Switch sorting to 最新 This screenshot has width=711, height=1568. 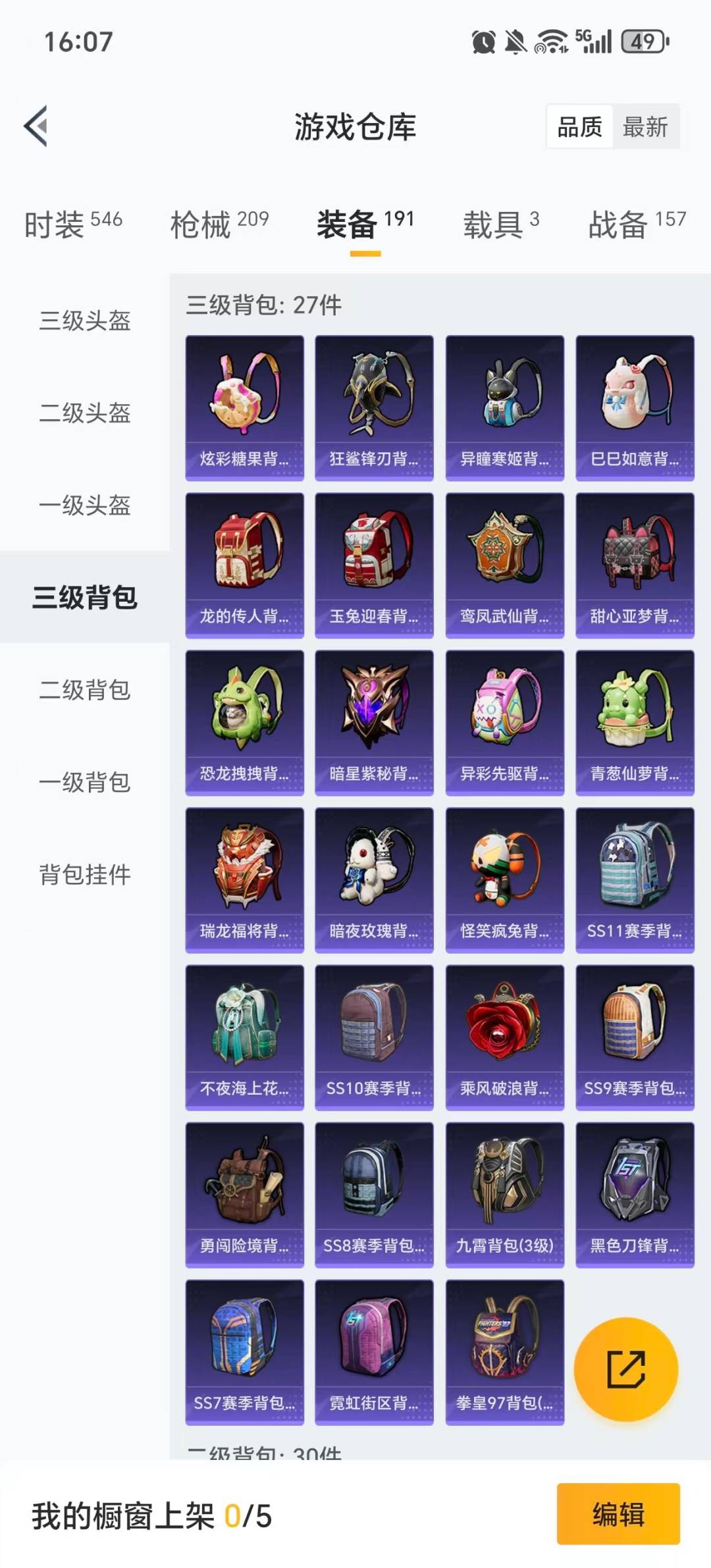(x=646, y=127)
